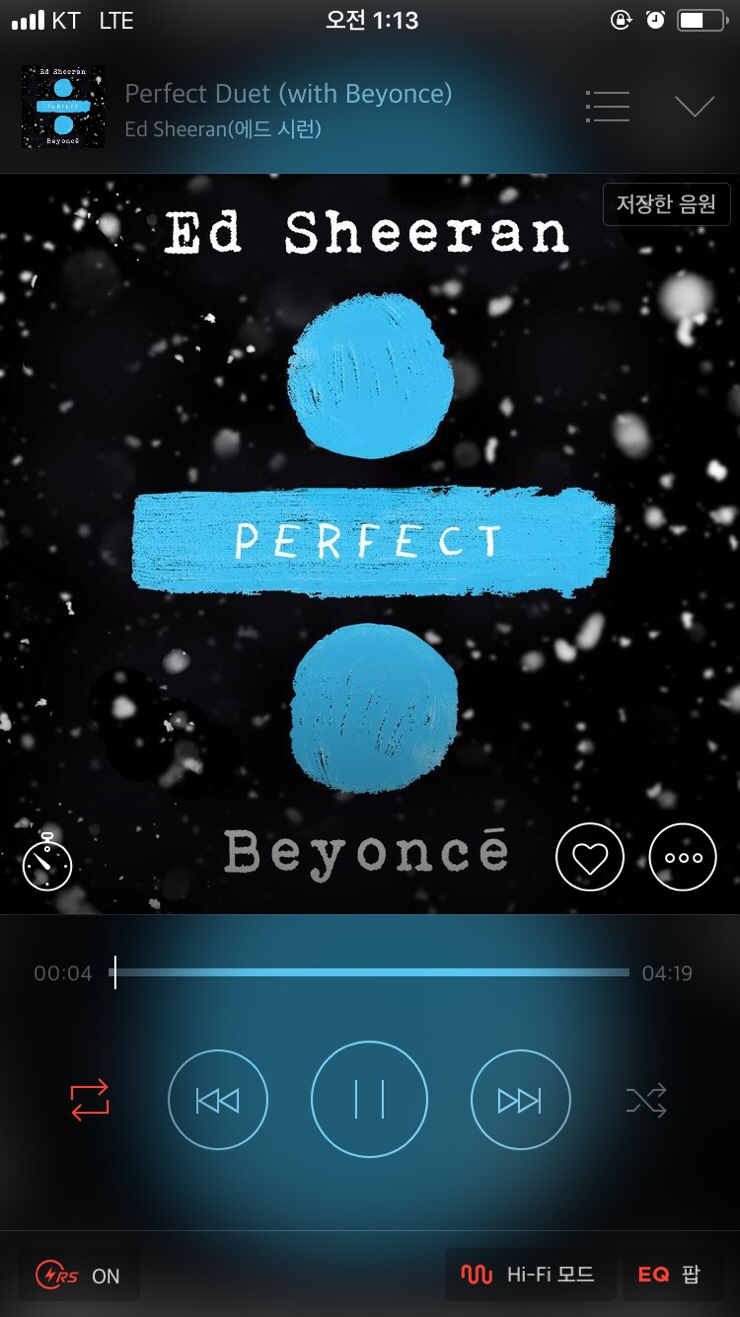Toggle repeat mode
This screenshot has width=740, height=1317.
pos(90,1100)
